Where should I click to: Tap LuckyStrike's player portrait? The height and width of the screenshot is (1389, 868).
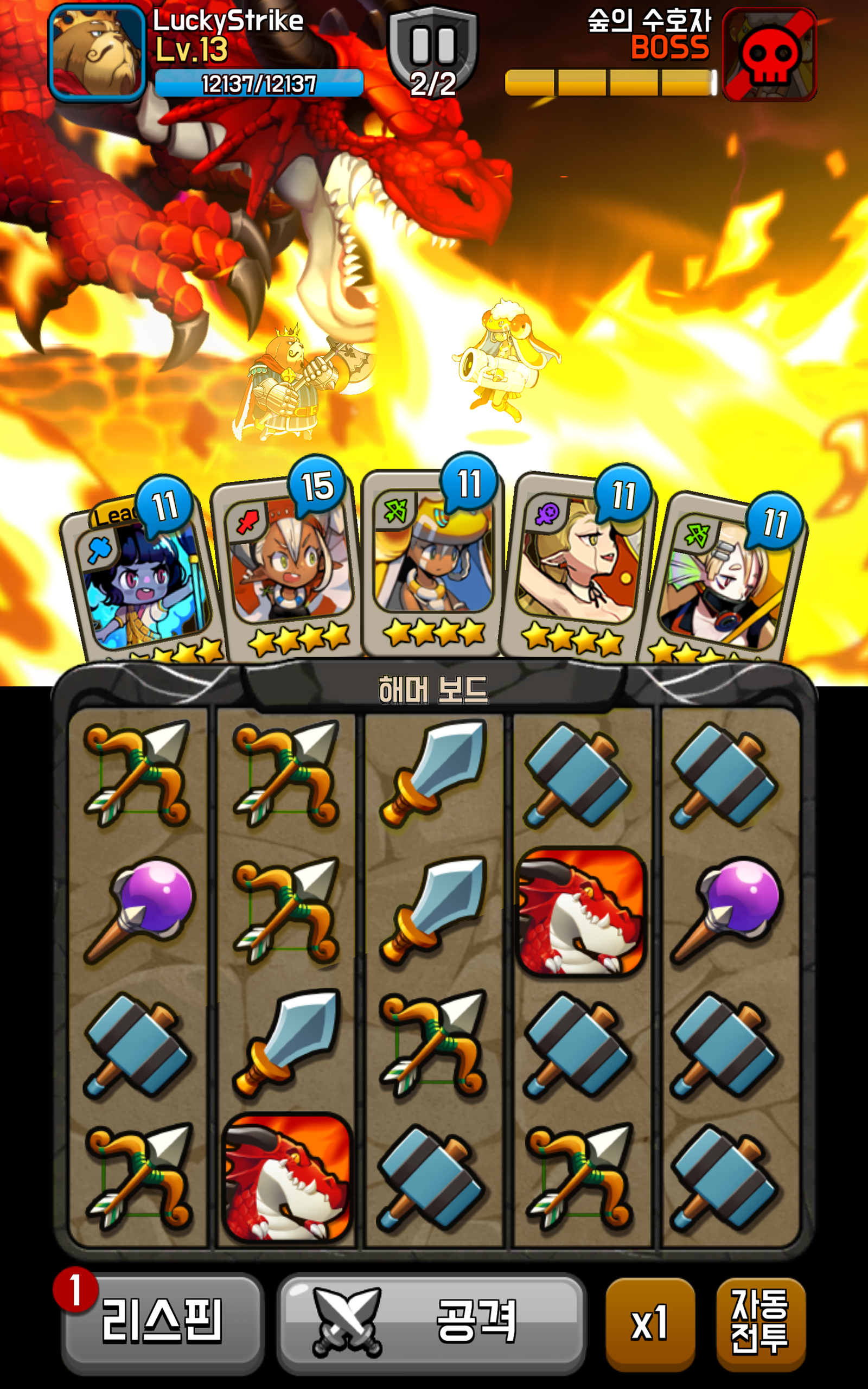click(x=97, y=53)
